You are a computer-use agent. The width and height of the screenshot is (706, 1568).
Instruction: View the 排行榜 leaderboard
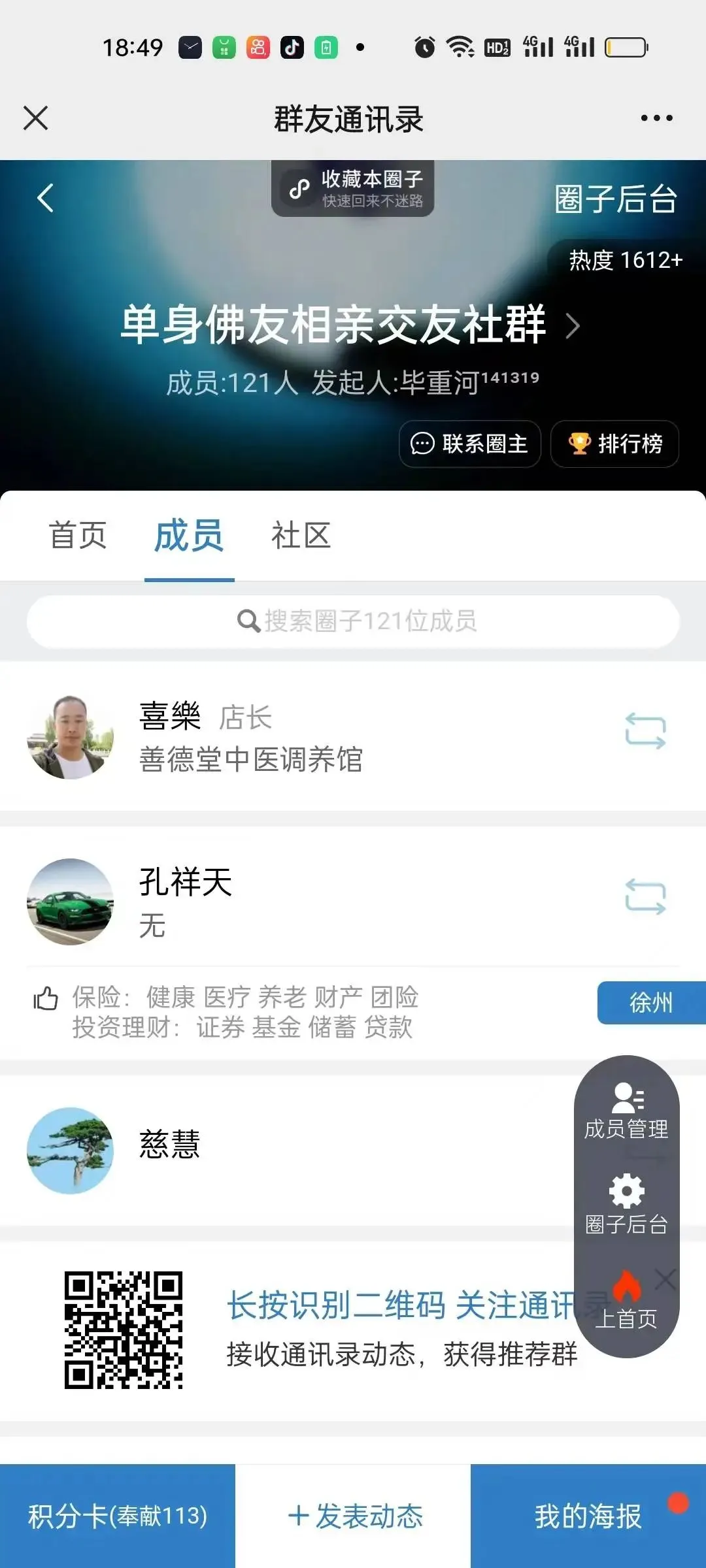tap(614, 444)
